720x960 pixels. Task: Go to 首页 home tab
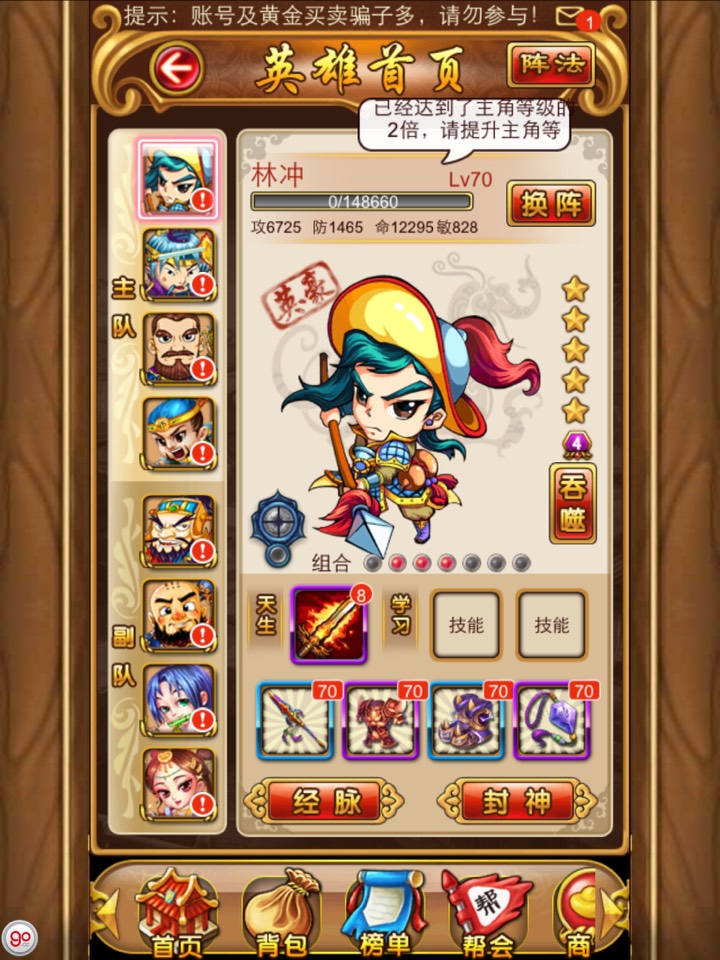point(177,912)
